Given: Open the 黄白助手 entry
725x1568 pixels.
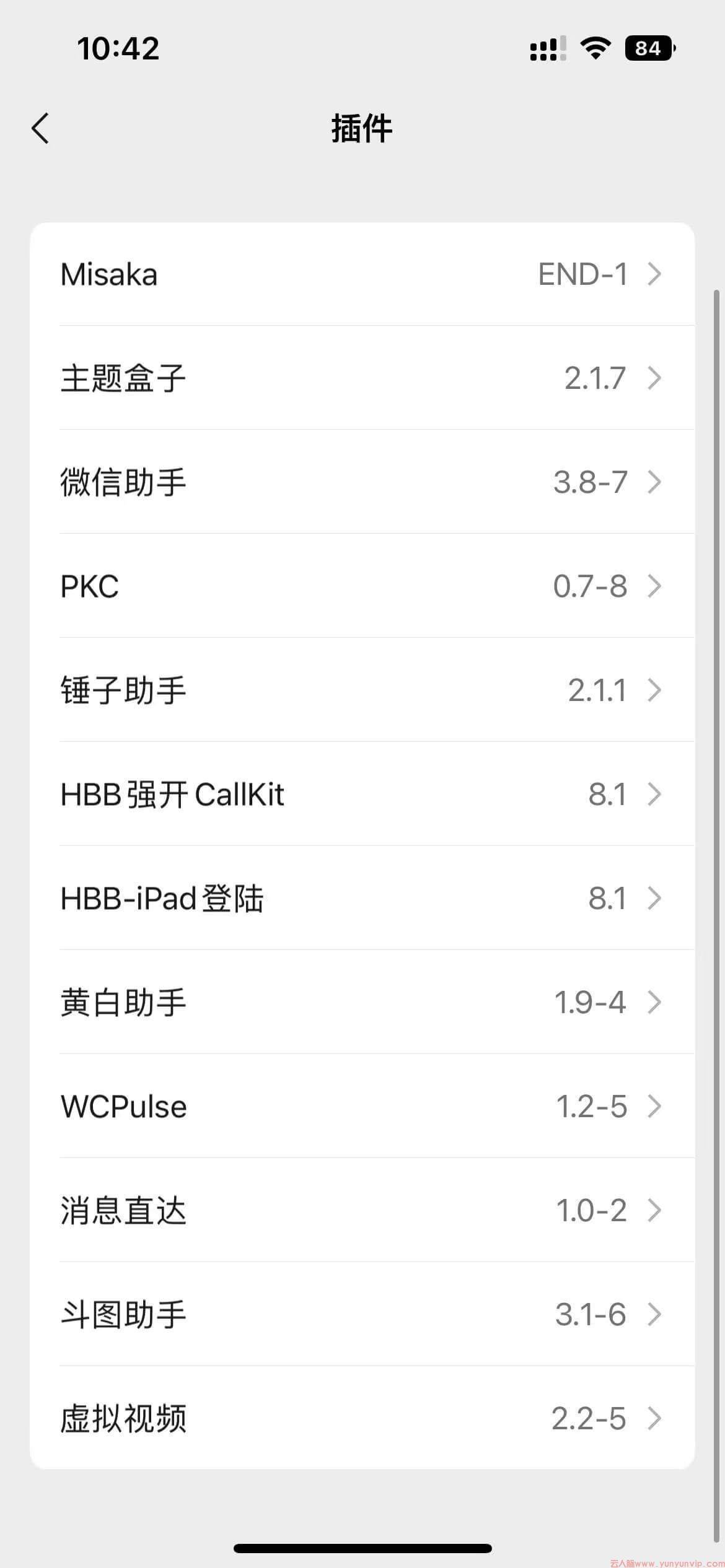Looking at the screenshot, I should 362,1002.
